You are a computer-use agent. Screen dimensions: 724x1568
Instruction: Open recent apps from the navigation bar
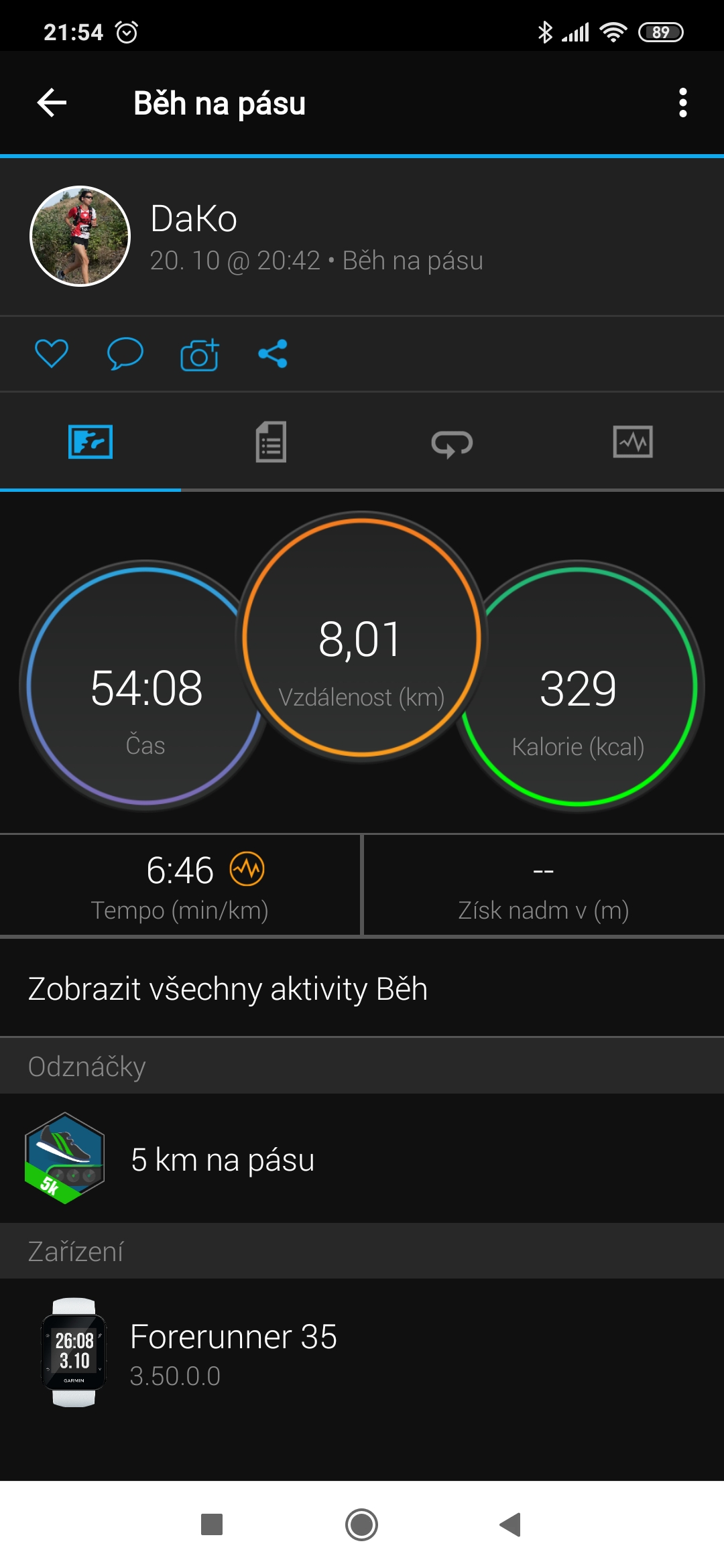click(x=212, y=1524)
